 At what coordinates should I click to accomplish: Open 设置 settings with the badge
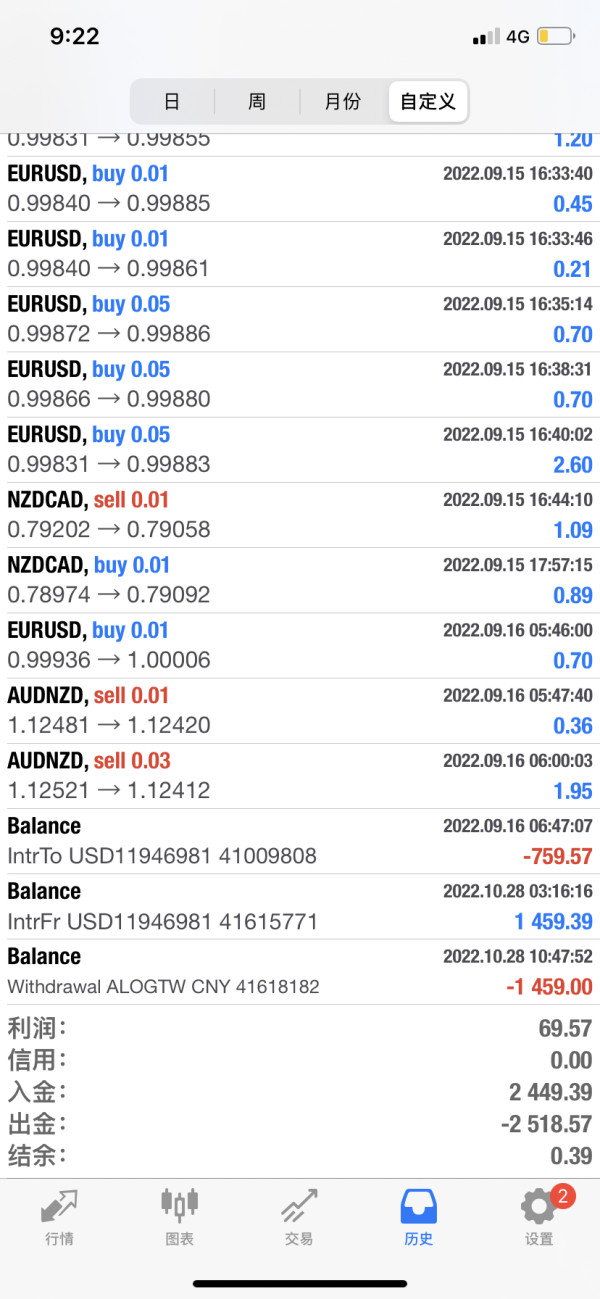[540, 1217]
